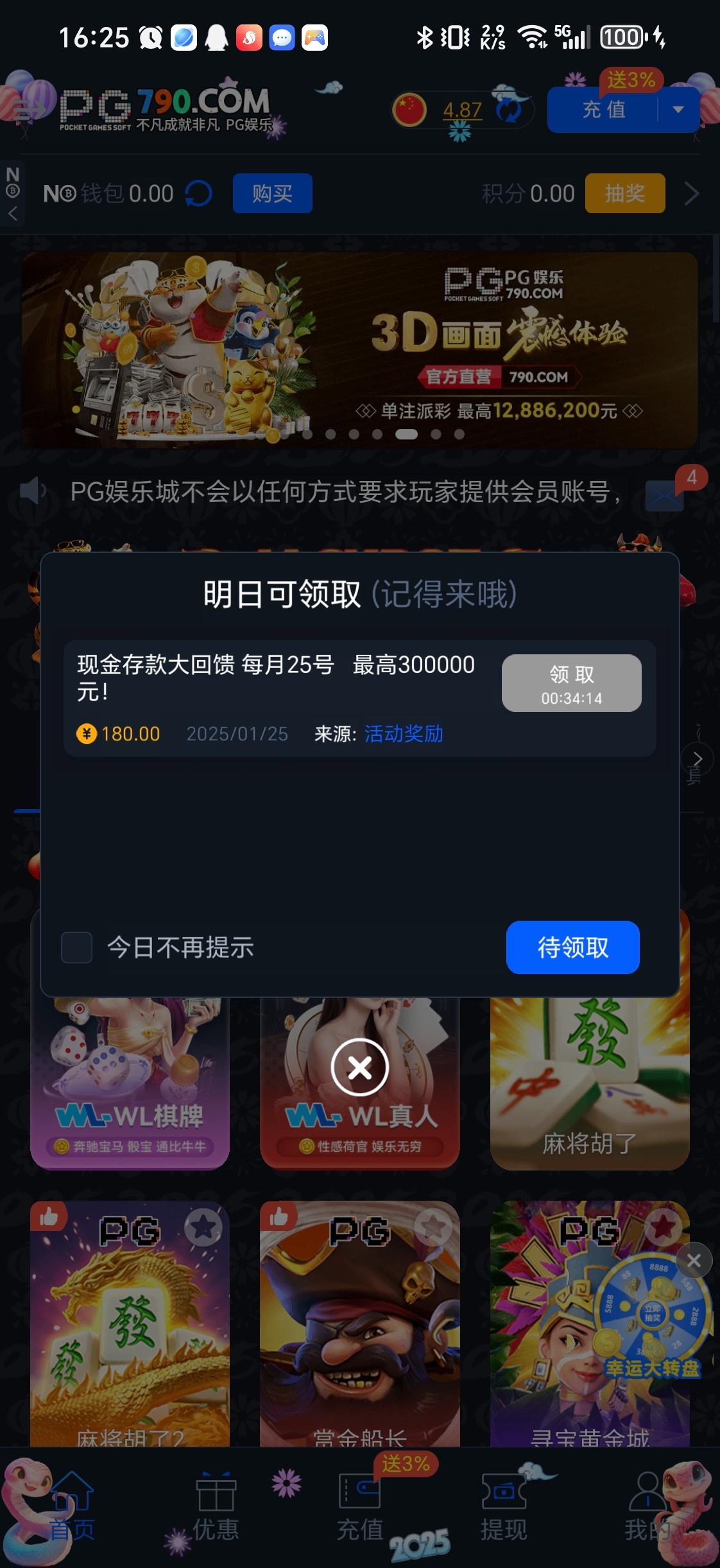This screenshot has width=720, height=1568.
Task: Open the 抽奖 lottery button
Action: point(624,193)
